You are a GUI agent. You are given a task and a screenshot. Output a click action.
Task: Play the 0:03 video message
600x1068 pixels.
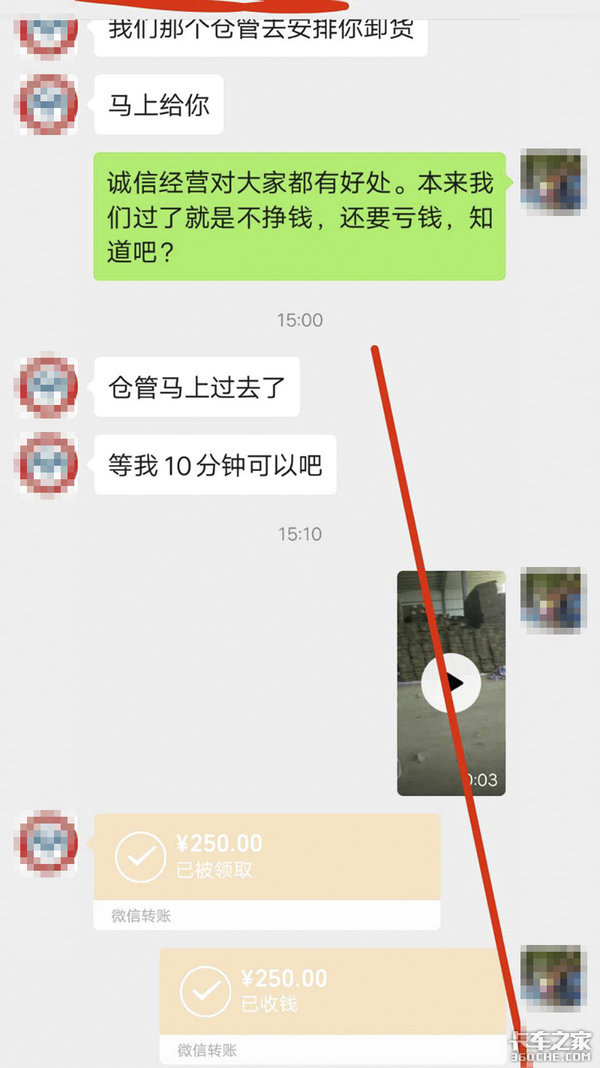[x=451, y=683]
